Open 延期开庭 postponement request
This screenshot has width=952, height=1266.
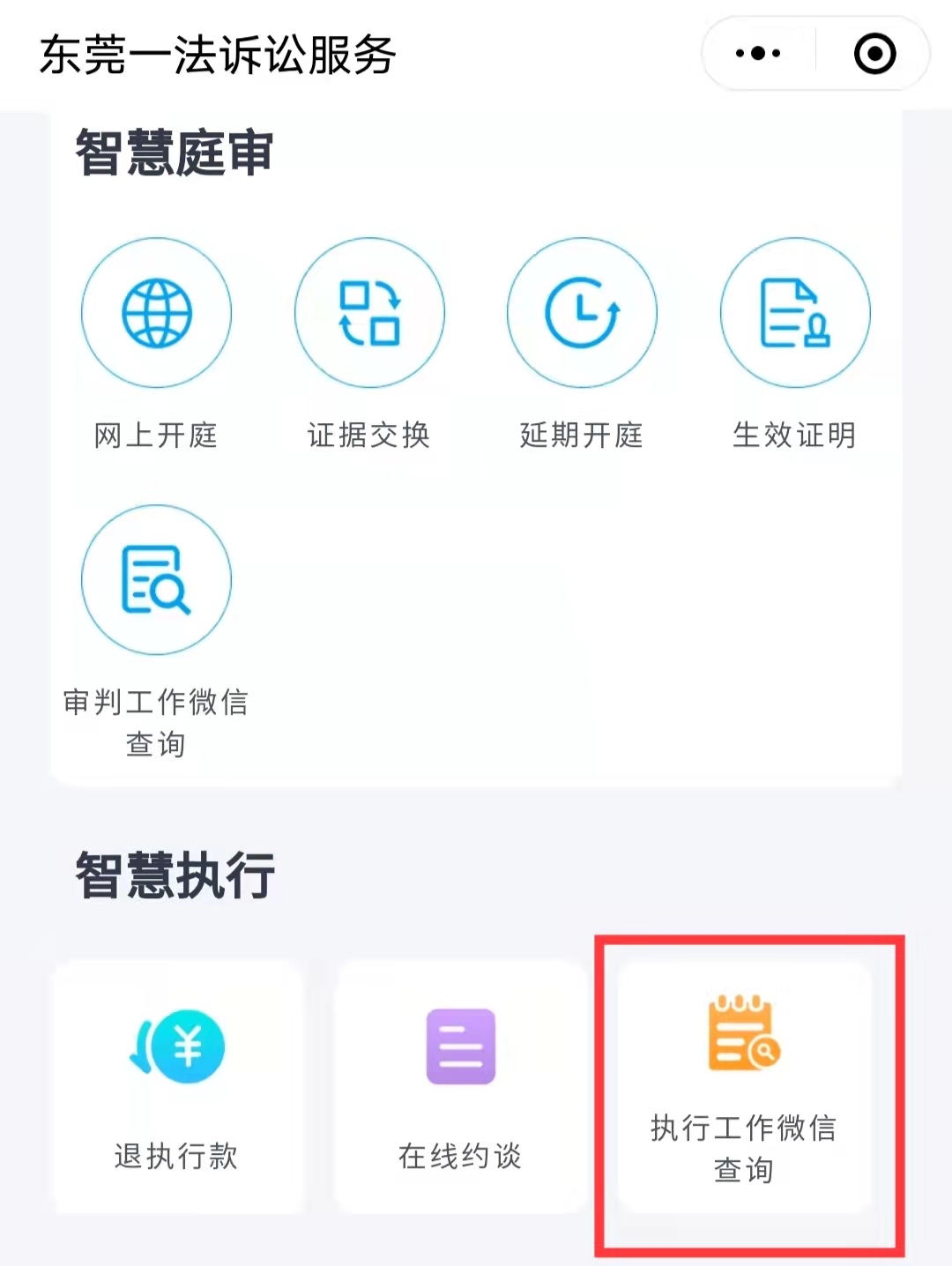(582, 313)
